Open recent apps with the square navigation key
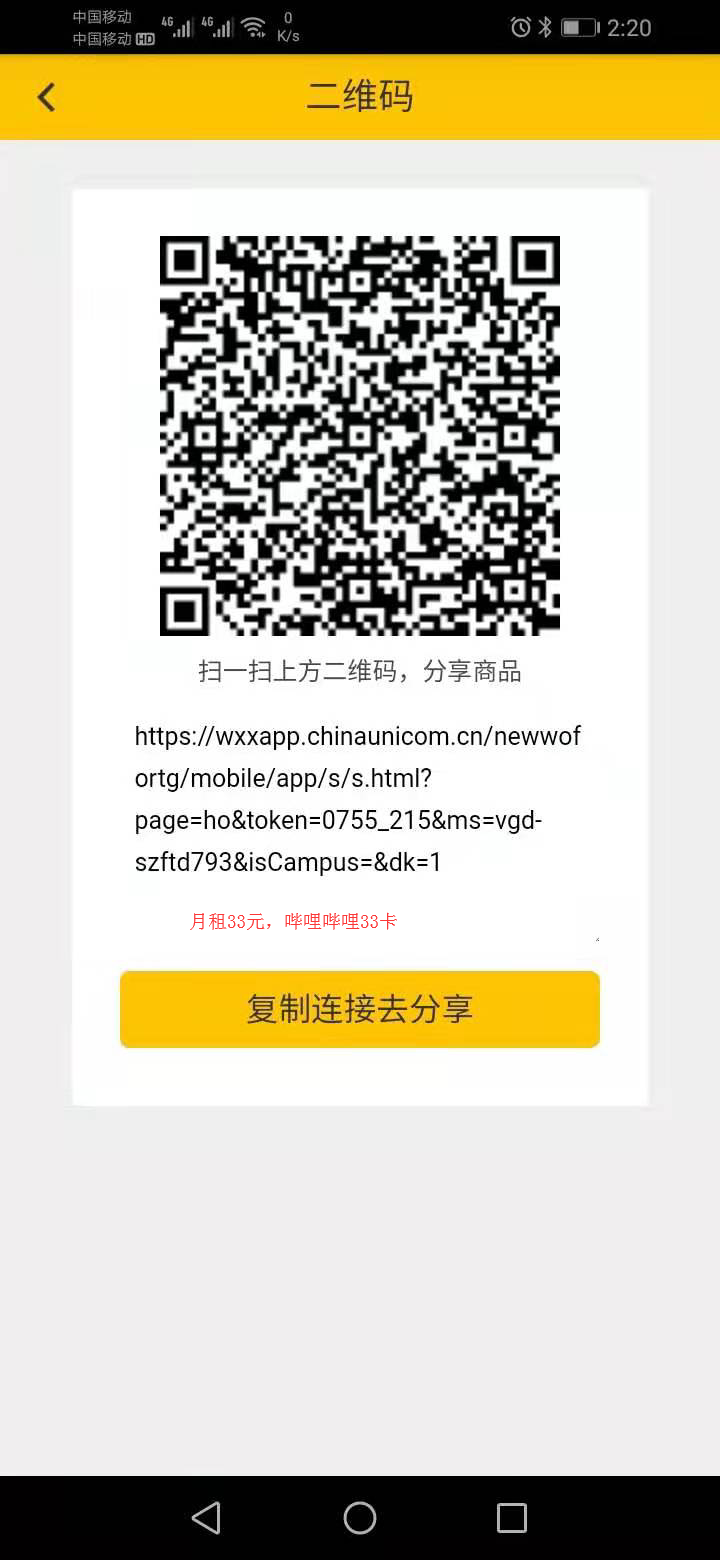 [x=512, y=1517]
